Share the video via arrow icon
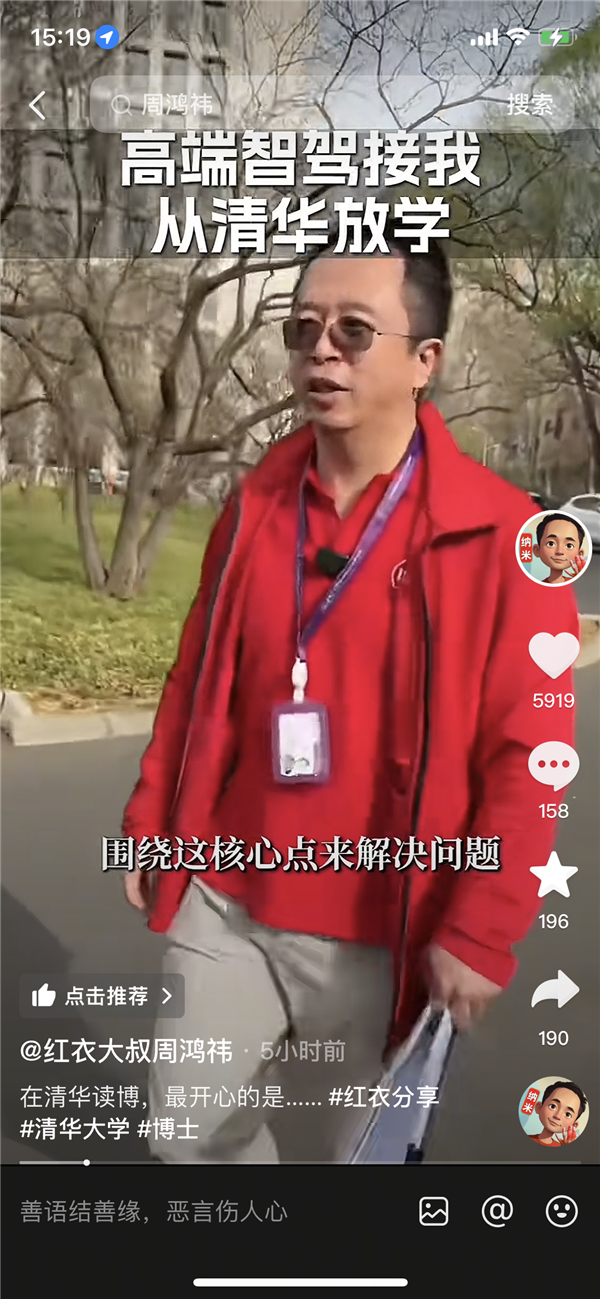The image size is (600, 1299). (553, 990)
